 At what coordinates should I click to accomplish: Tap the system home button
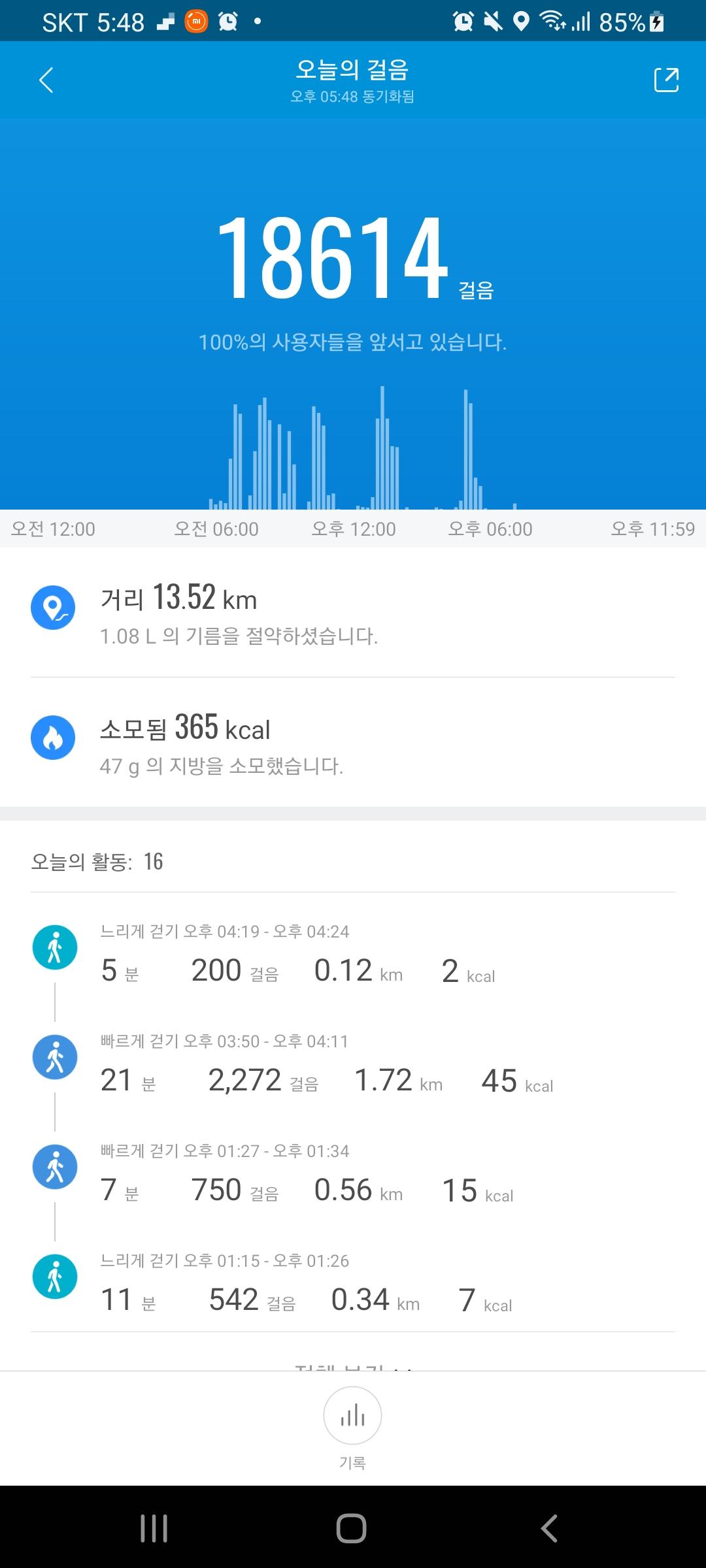pyautogui.click(x=352, y=1527)
